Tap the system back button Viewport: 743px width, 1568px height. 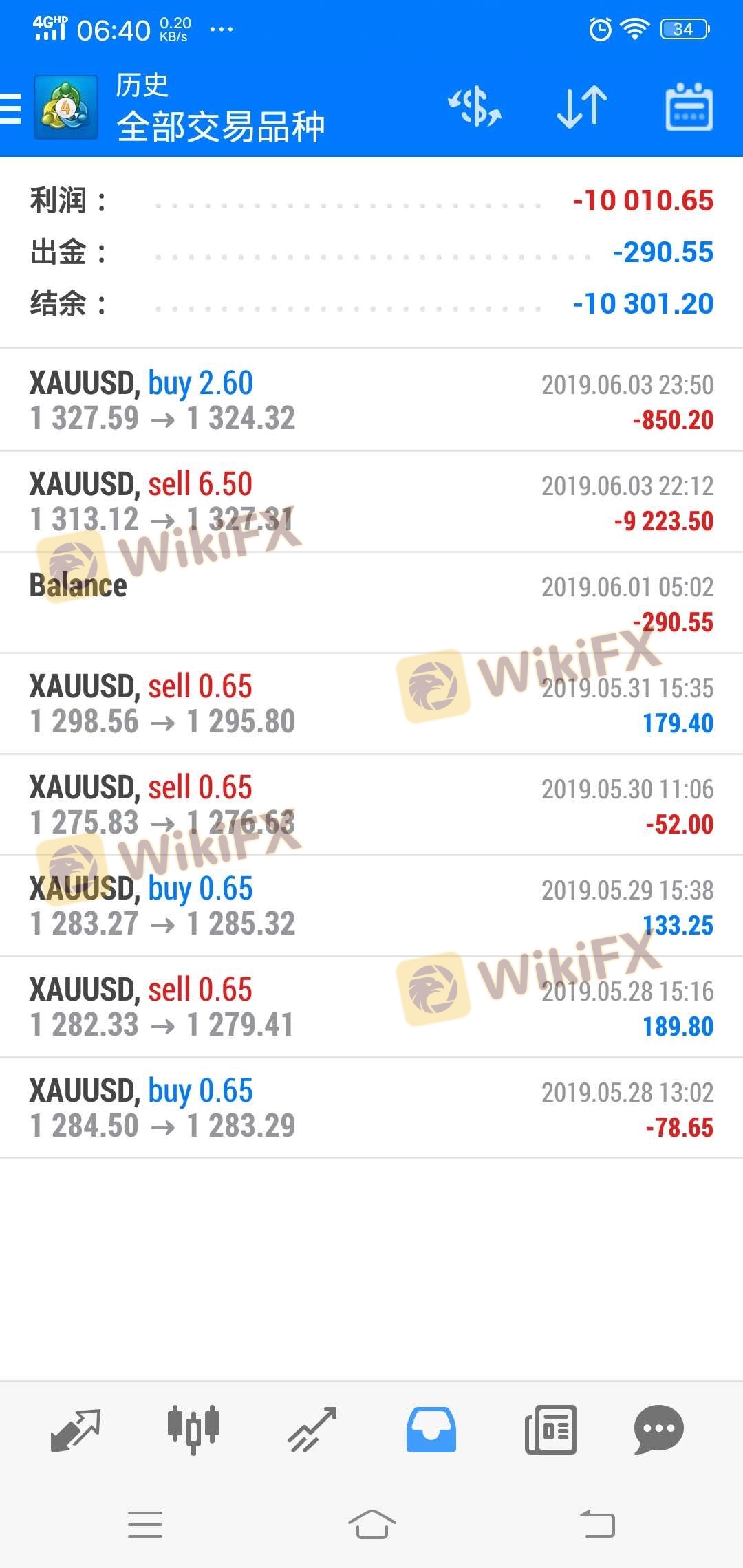[x=597, y=1524]
